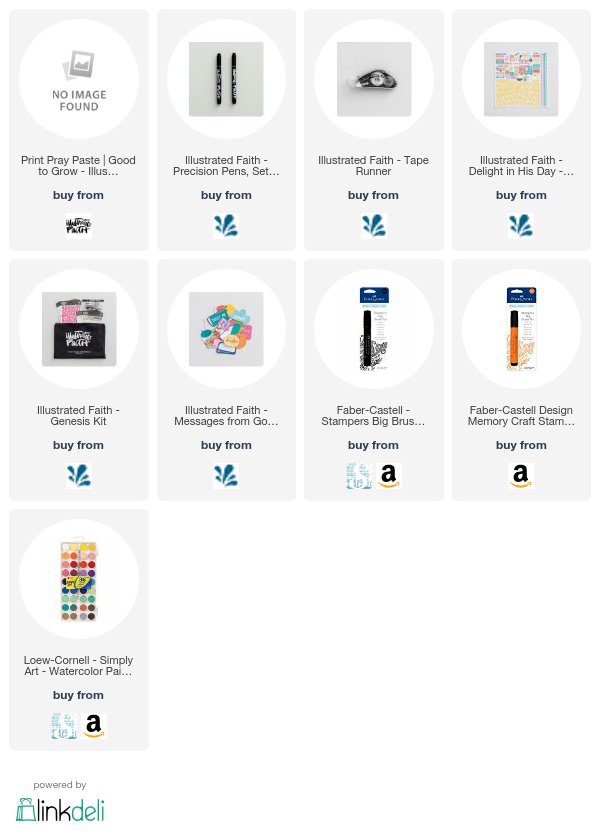Image resolution: width=600 pixels, height=831 pixels.
Task: View Delight in His Day product
Action: (521, 79)
